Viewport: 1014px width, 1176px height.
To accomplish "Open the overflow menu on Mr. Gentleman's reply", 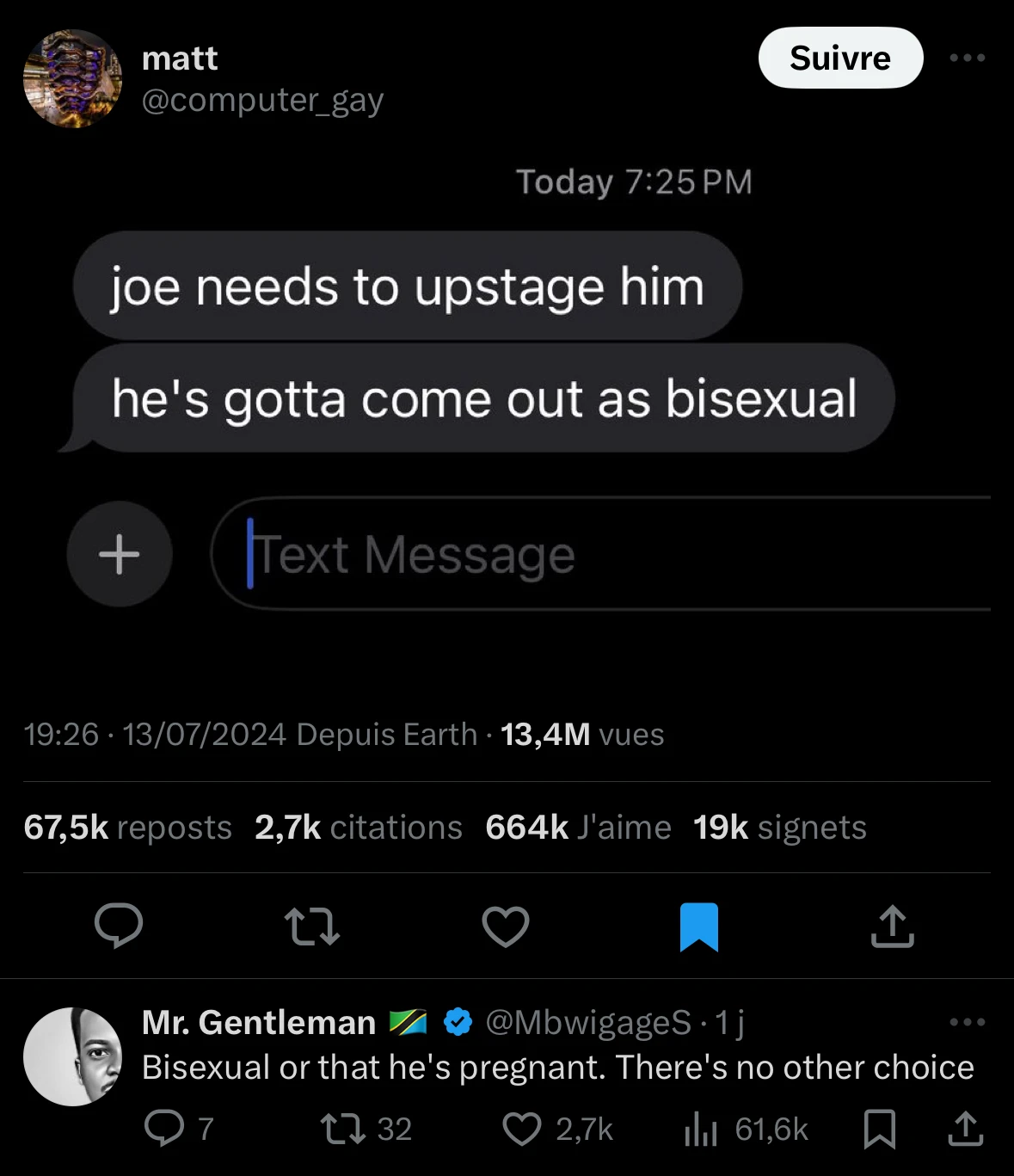I will tap(967, 1022).
